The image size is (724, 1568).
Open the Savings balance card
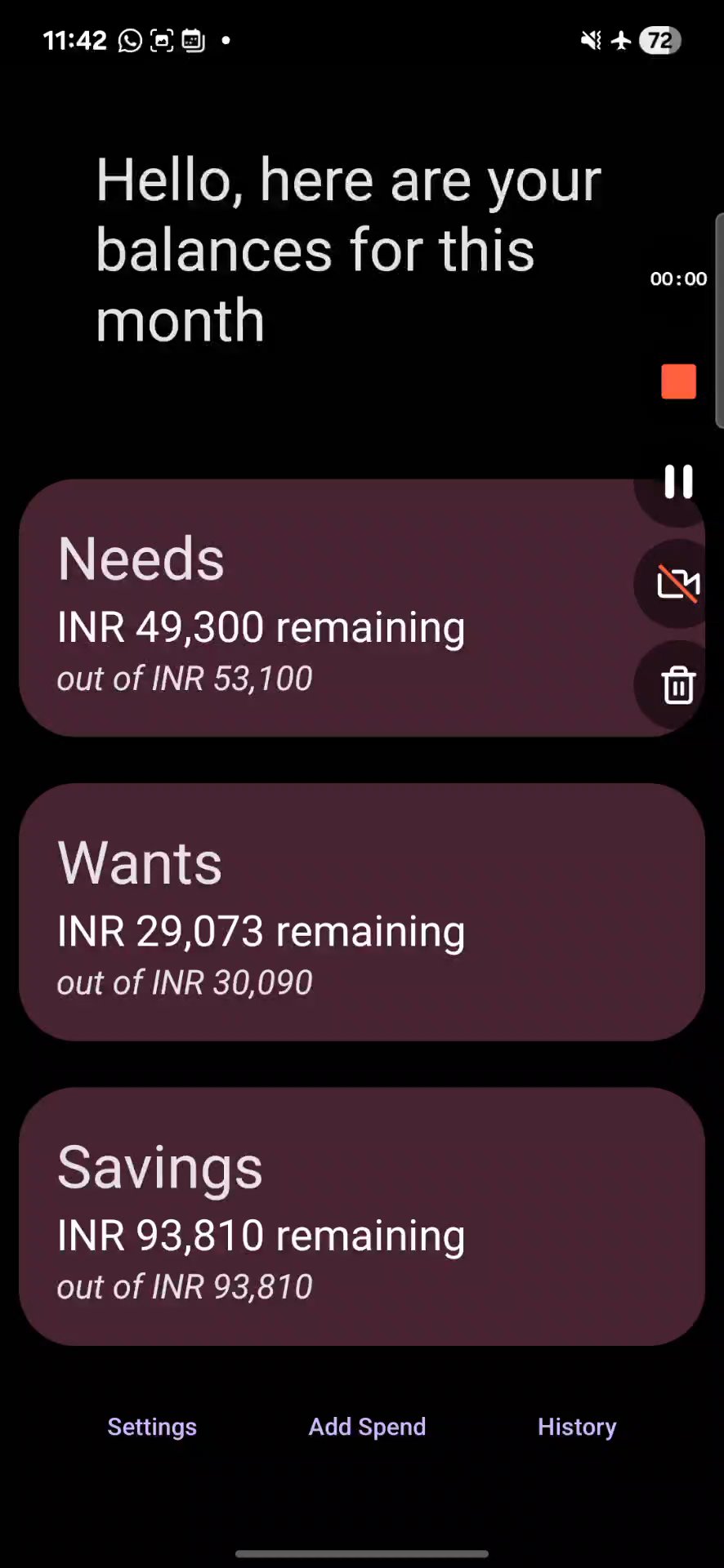tap(361, 1216)
